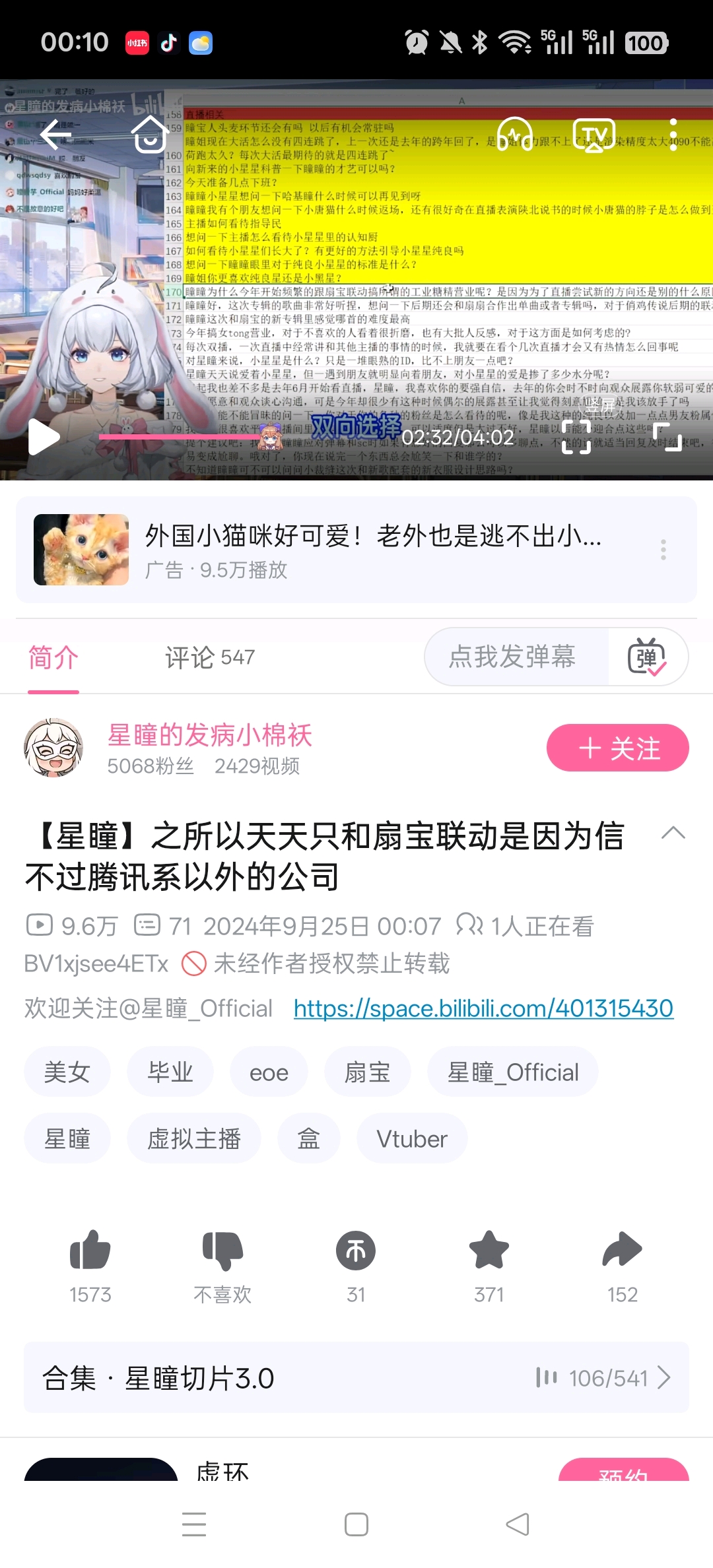Enter fullscreen video mode
The image size is (713, 1568).
[667, 437]
